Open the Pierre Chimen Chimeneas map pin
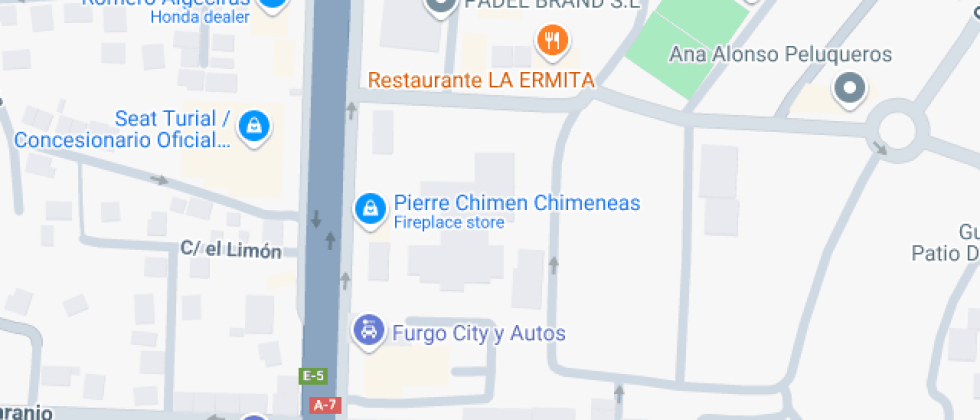The height and width of the screenshot is (420, 980). pos(370,209)
